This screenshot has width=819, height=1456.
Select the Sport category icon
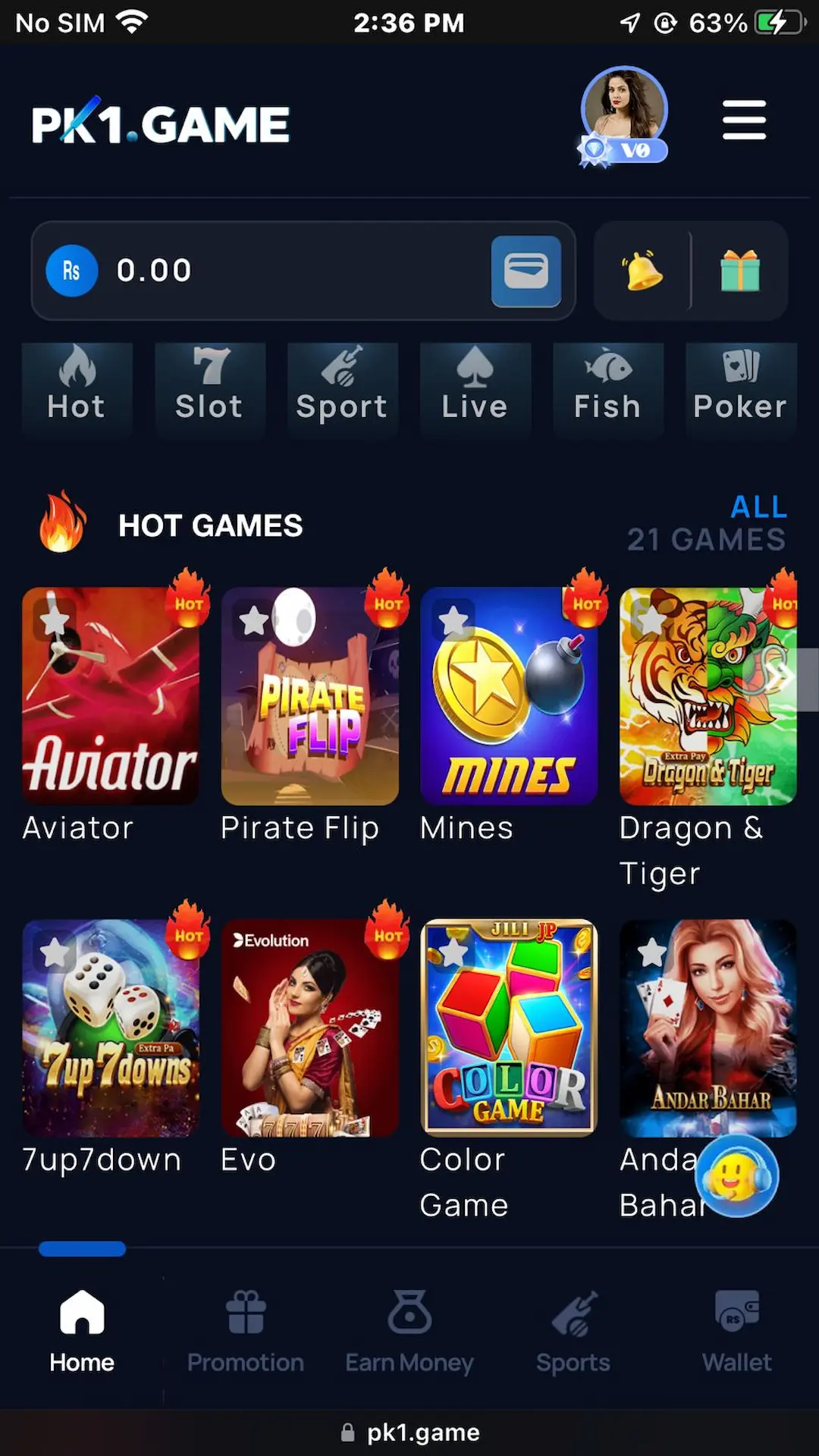pos(343,388)
